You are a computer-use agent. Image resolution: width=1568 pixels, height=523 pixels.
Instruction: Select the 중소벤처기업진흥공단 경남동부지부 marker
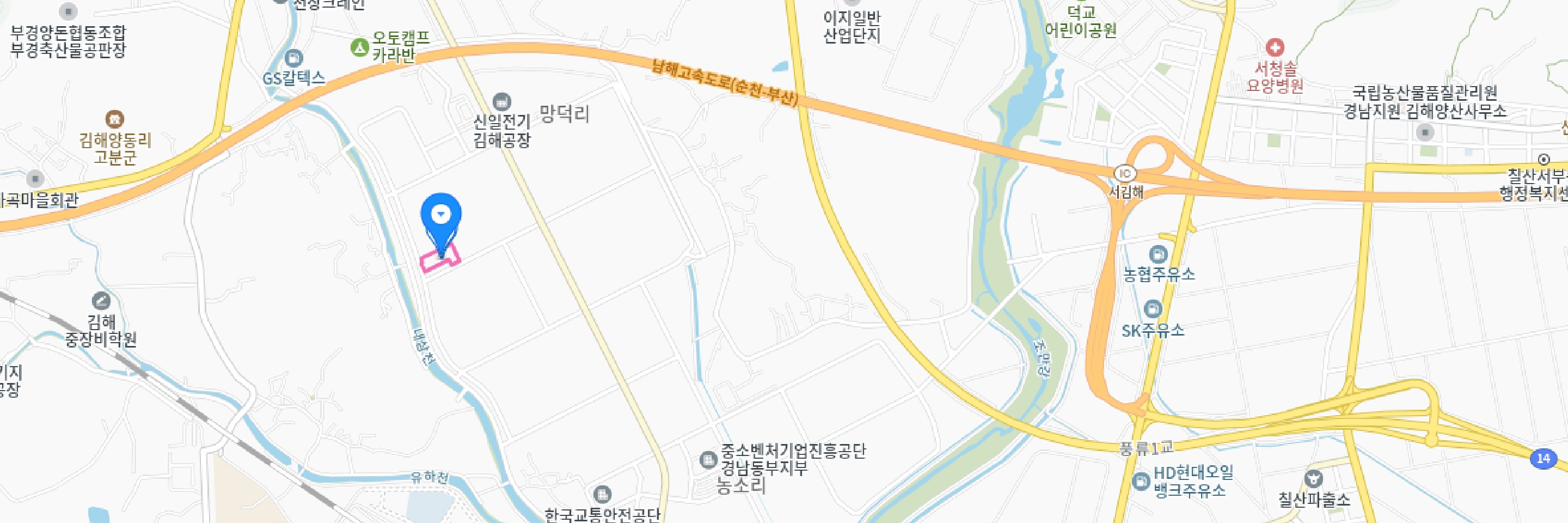click(x=707, y=460)
